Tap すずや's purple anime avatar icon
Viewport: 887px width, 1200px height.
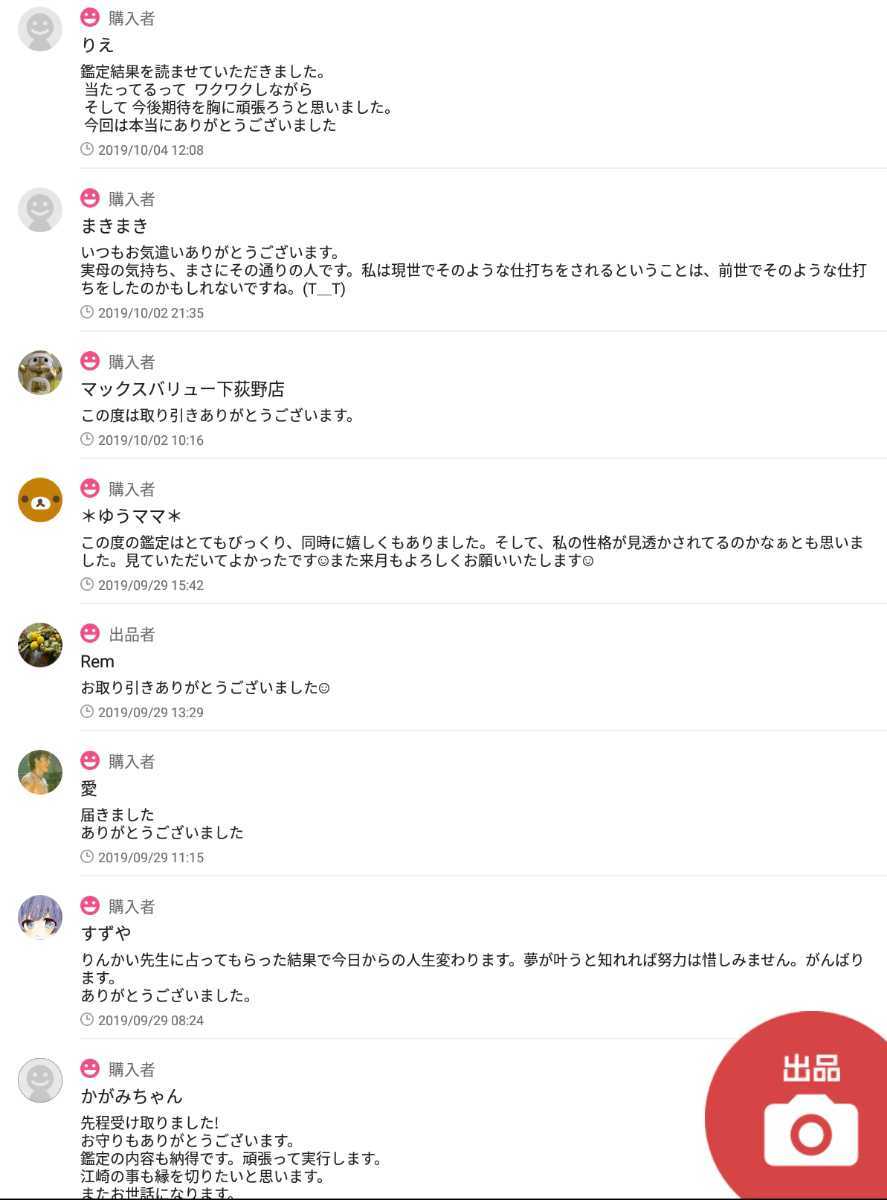40,917
